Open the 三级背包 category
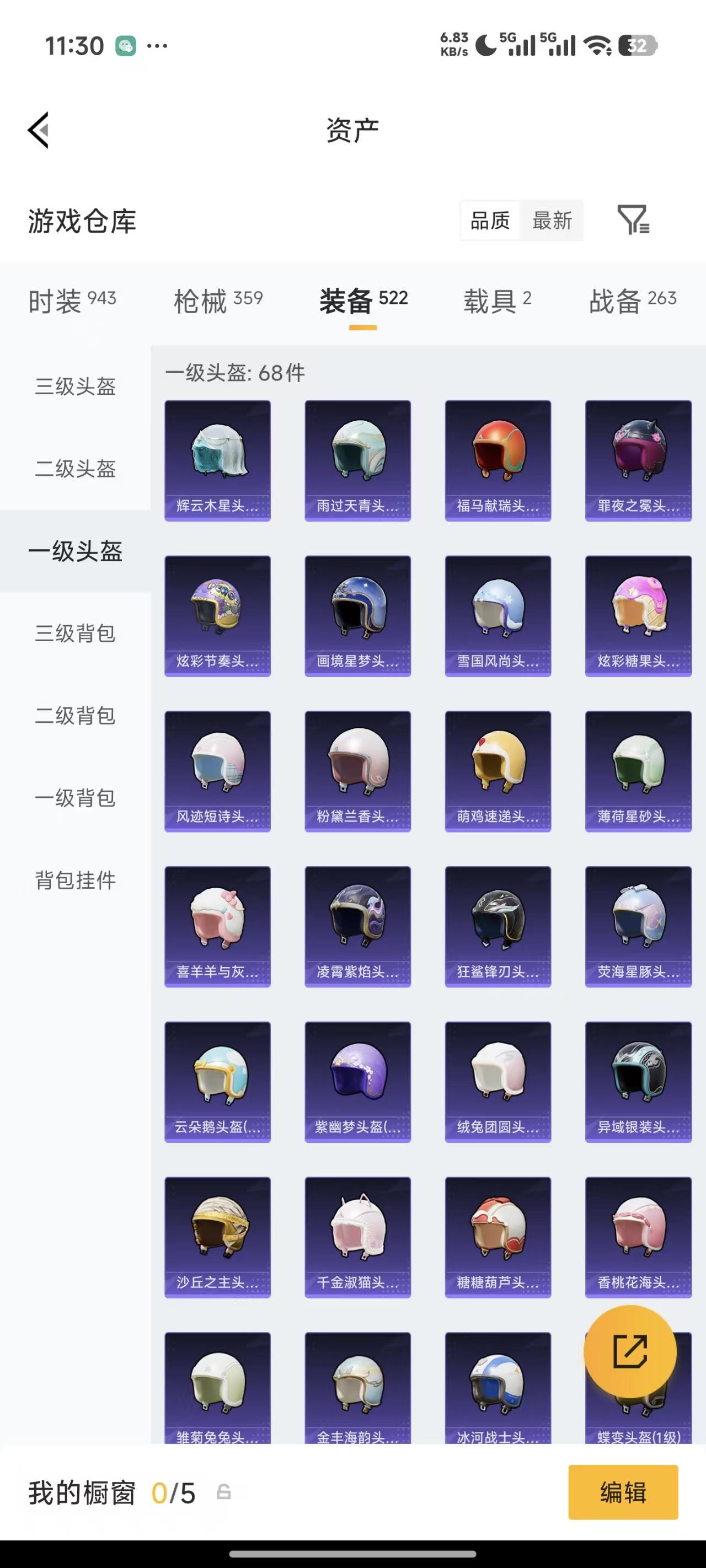This screenshot has width=706, height=1568. tap(75, 633)
